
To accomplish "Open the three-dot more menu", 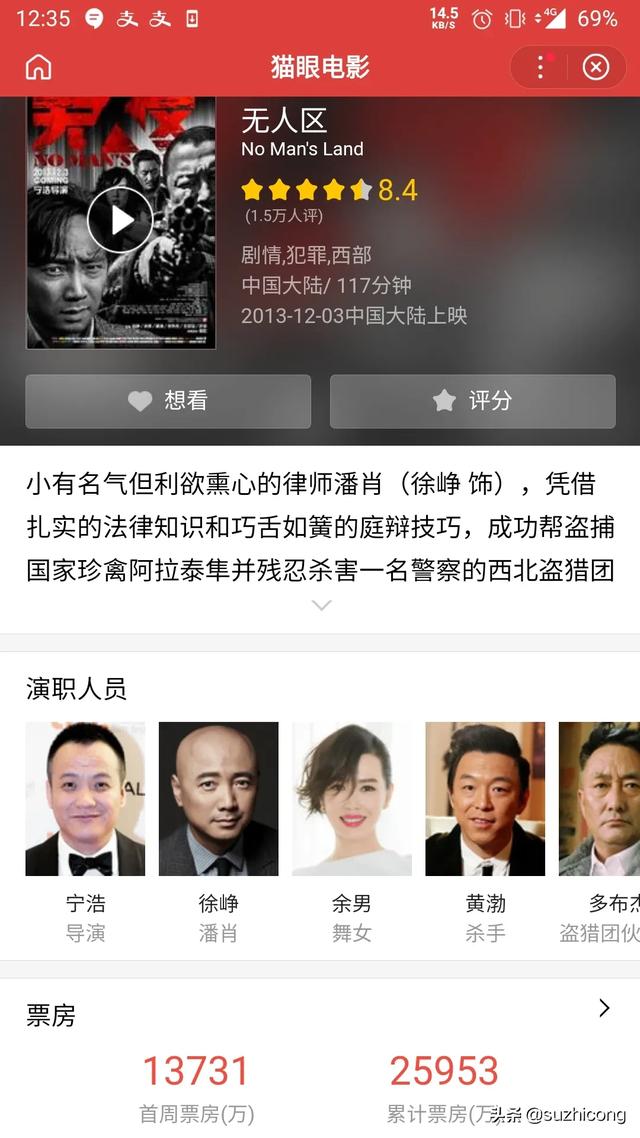I will (x=541, y=67).
